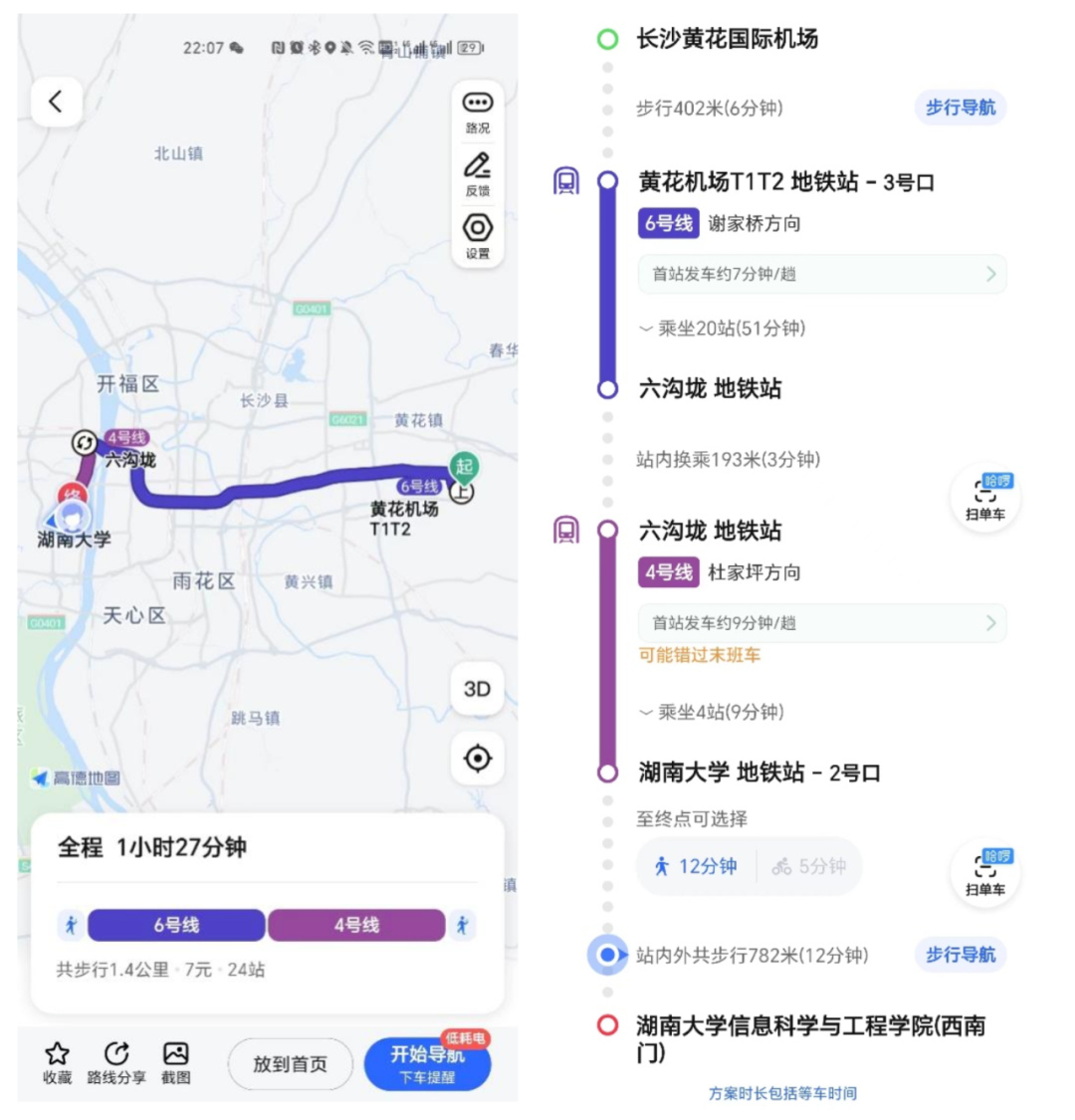Tap 扫单车 beside 站内换乘193米

[985, 498]
